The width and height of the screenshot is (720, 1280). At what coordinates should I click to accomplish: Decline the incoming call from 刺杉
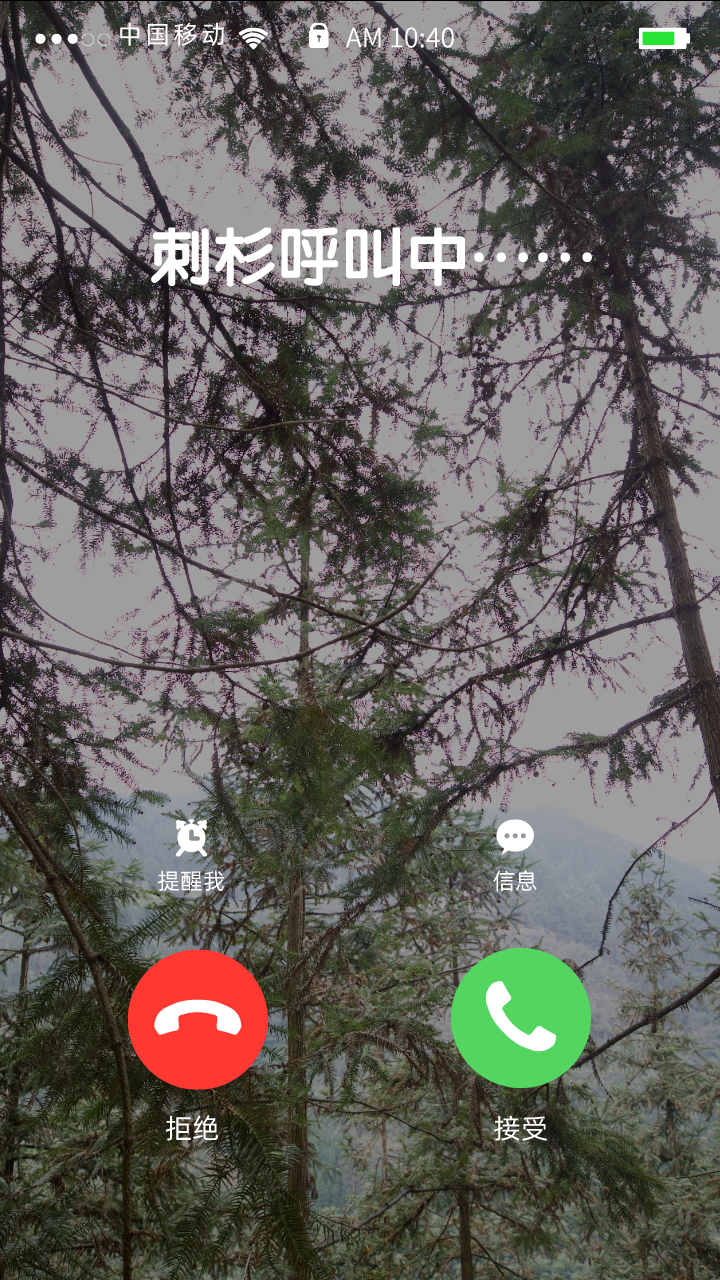tap(198, 1019)
